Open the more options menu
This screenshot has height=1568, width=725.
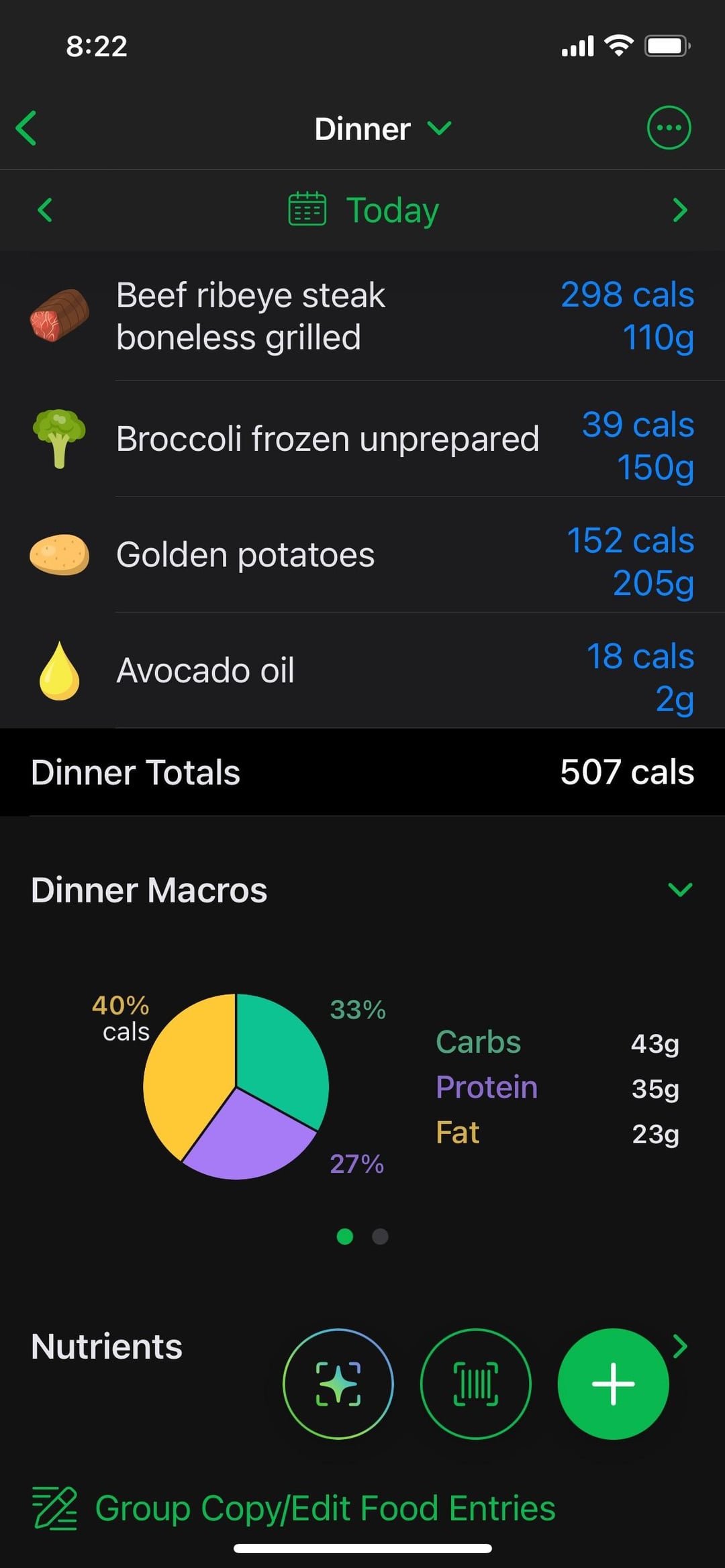(668, 127)
